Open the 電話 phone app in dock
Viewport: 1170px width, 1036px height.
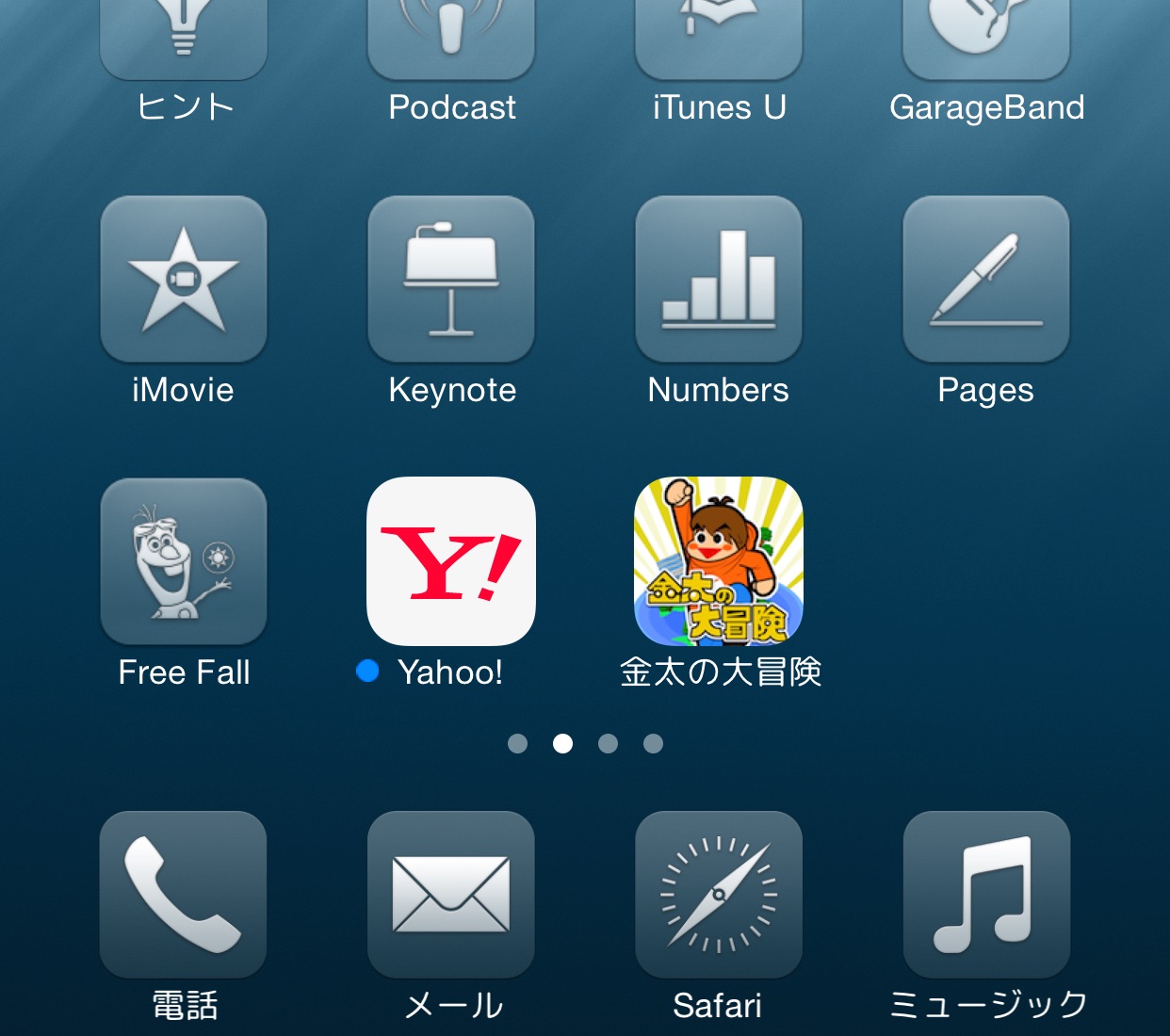point(184,895)
